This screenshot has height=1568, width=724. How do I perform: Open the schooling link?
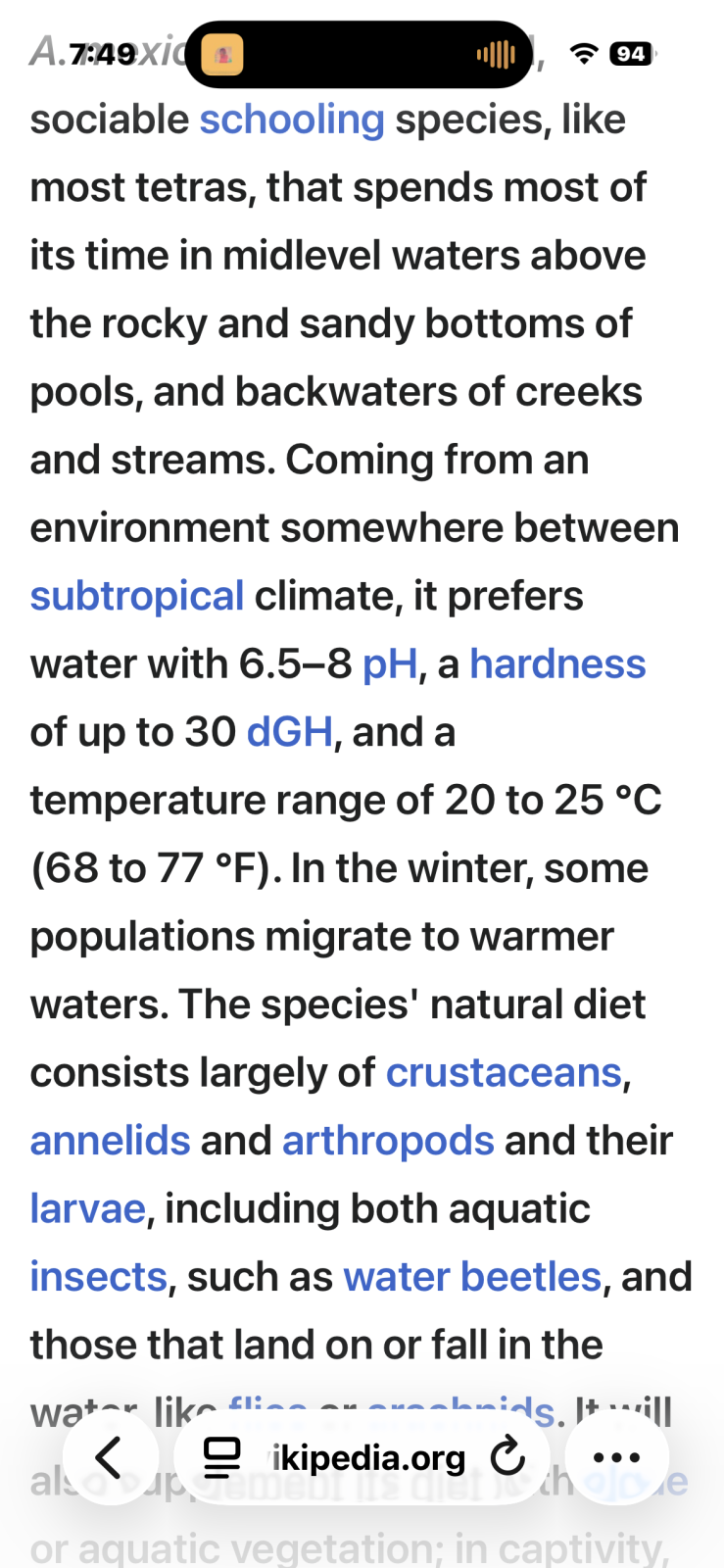click(x=292, y=120)
